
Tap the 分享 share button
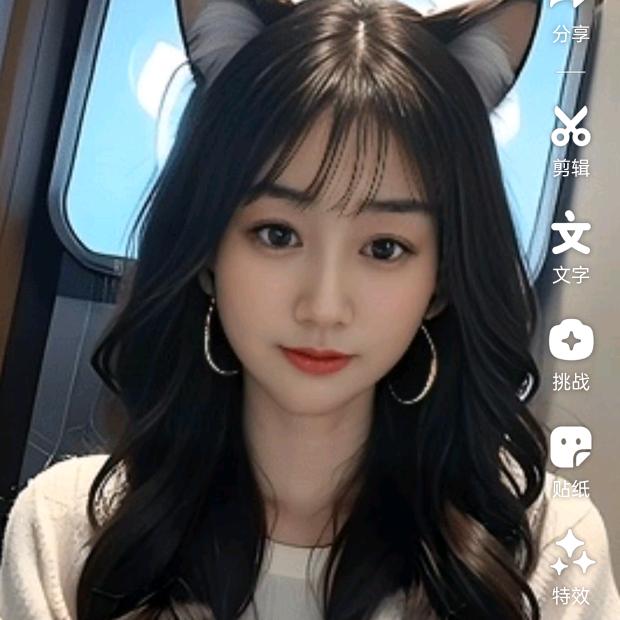571,20
